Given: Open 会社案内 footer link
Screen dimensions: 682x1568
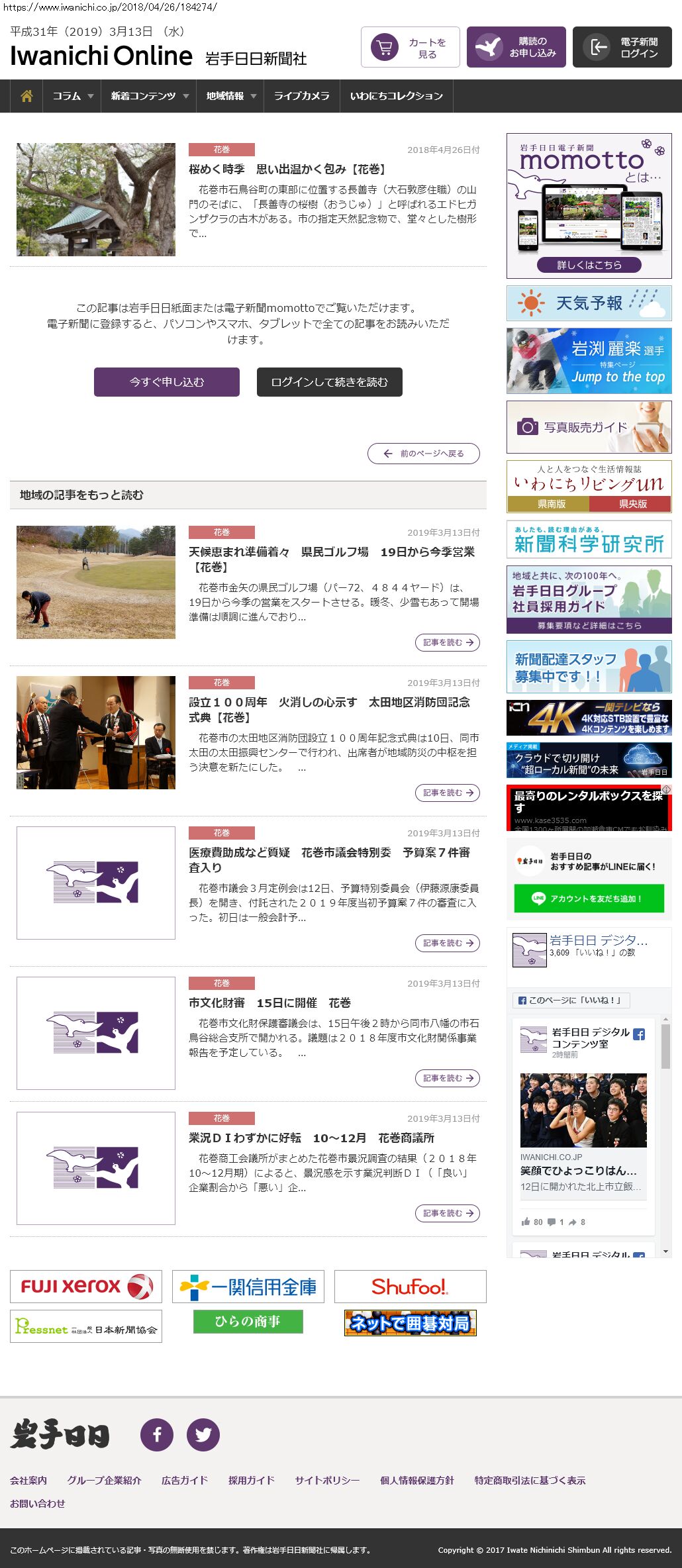Looking at the screenshot, I should click(28, 1480).
